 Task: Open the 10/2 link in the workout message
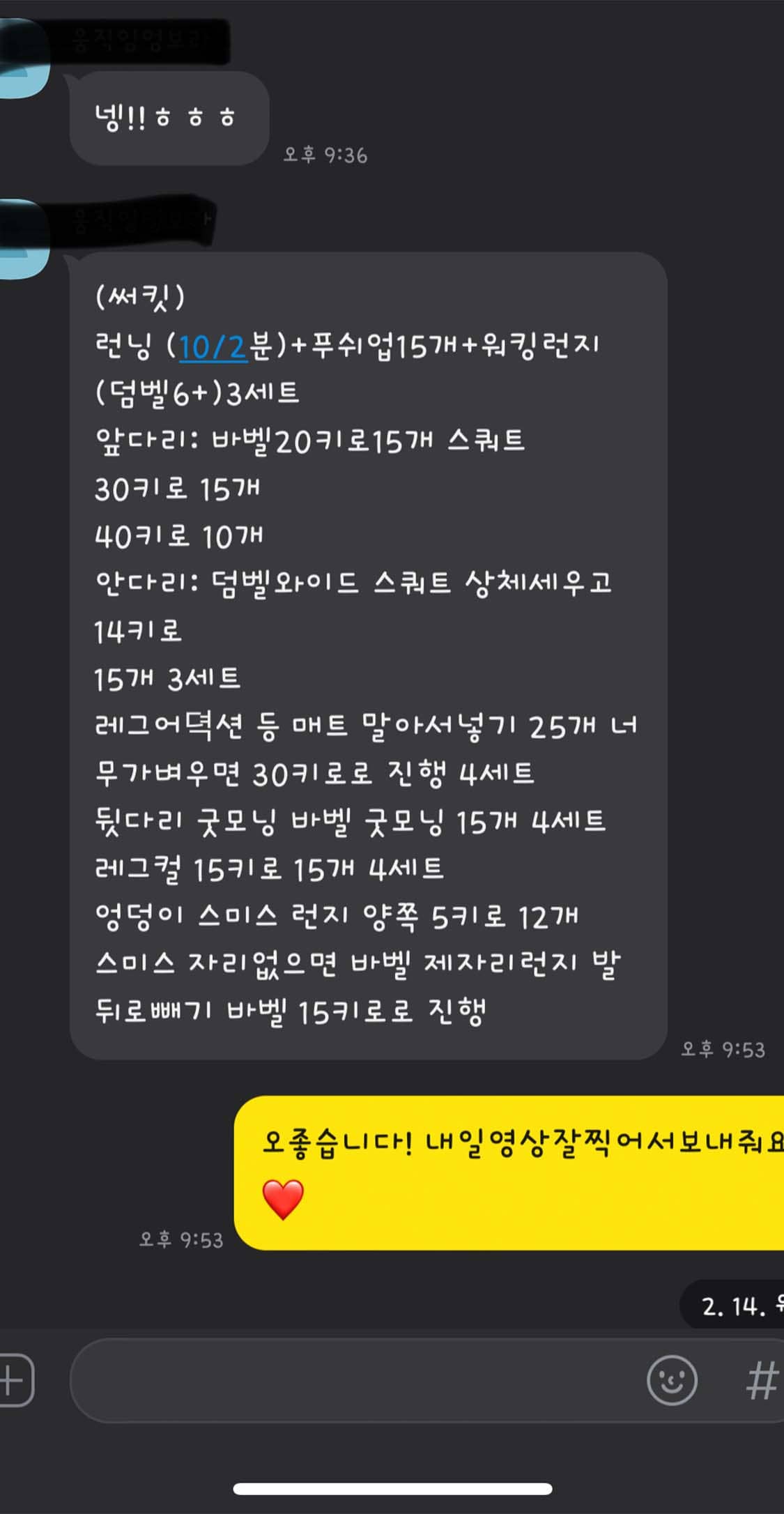coord(213,346)
